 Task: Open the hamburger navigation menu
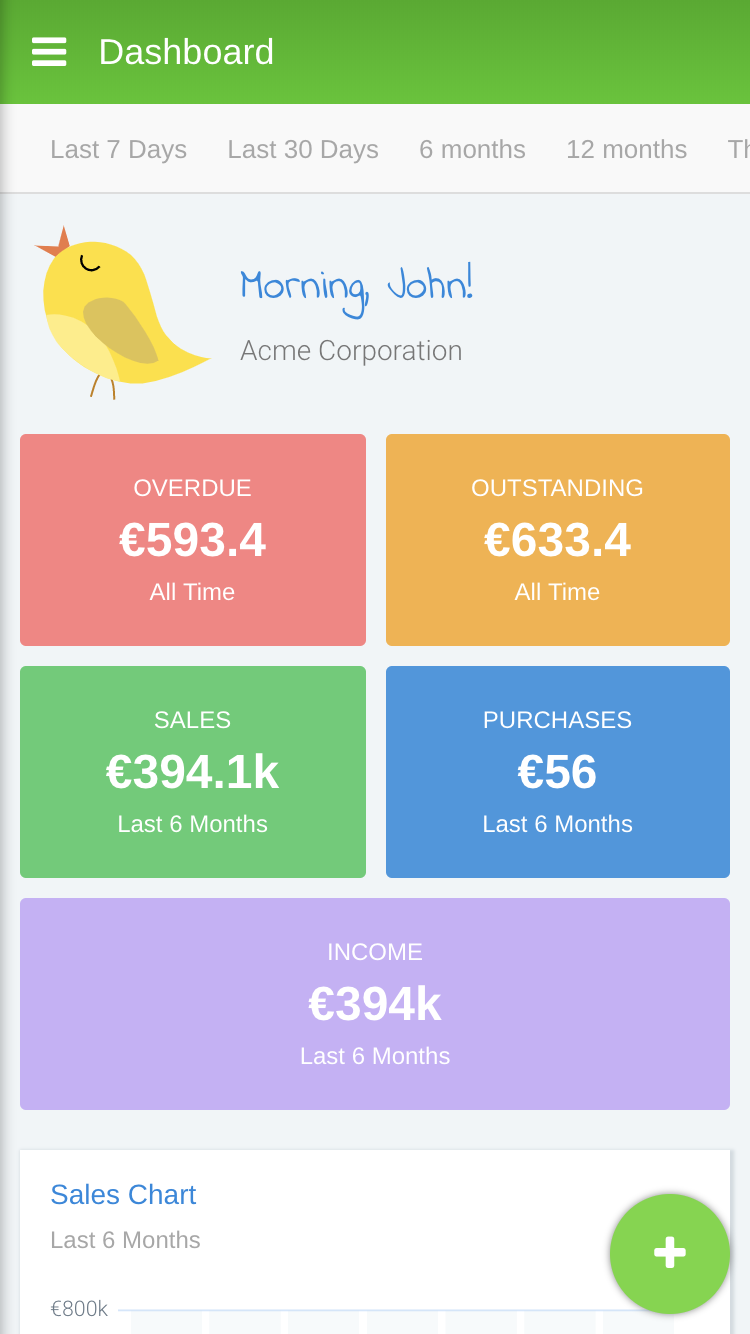tap(49, 52)
